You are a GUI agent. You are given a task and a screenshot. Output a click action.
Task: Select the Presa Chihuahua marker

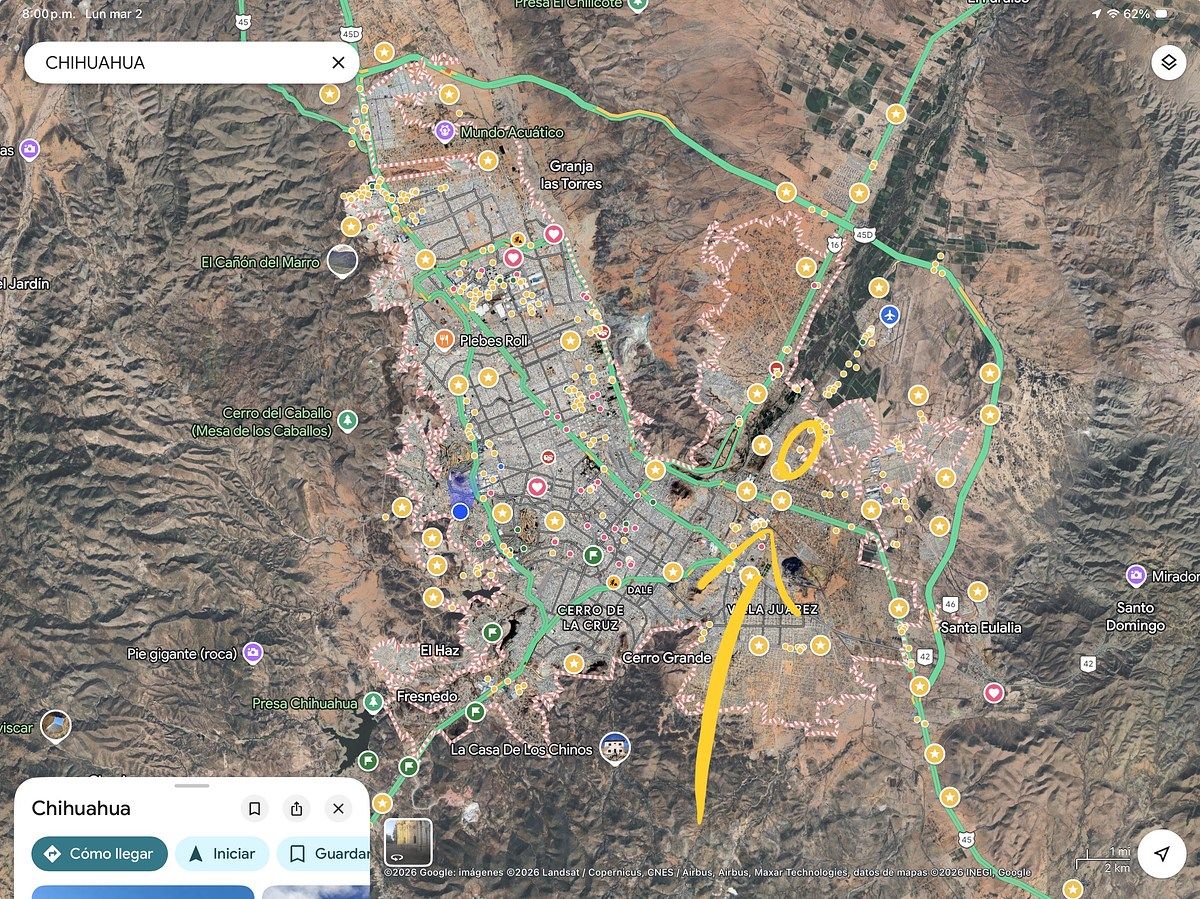coord(373,702)
